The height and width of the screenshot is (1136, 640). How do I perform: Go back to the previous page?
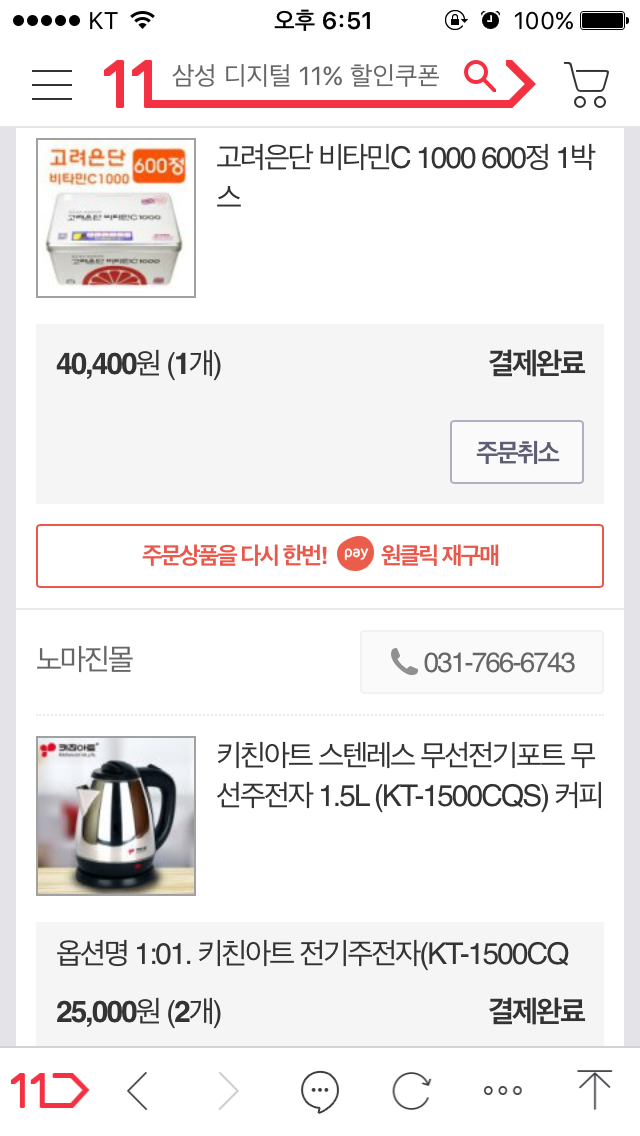coord(138,1090)
